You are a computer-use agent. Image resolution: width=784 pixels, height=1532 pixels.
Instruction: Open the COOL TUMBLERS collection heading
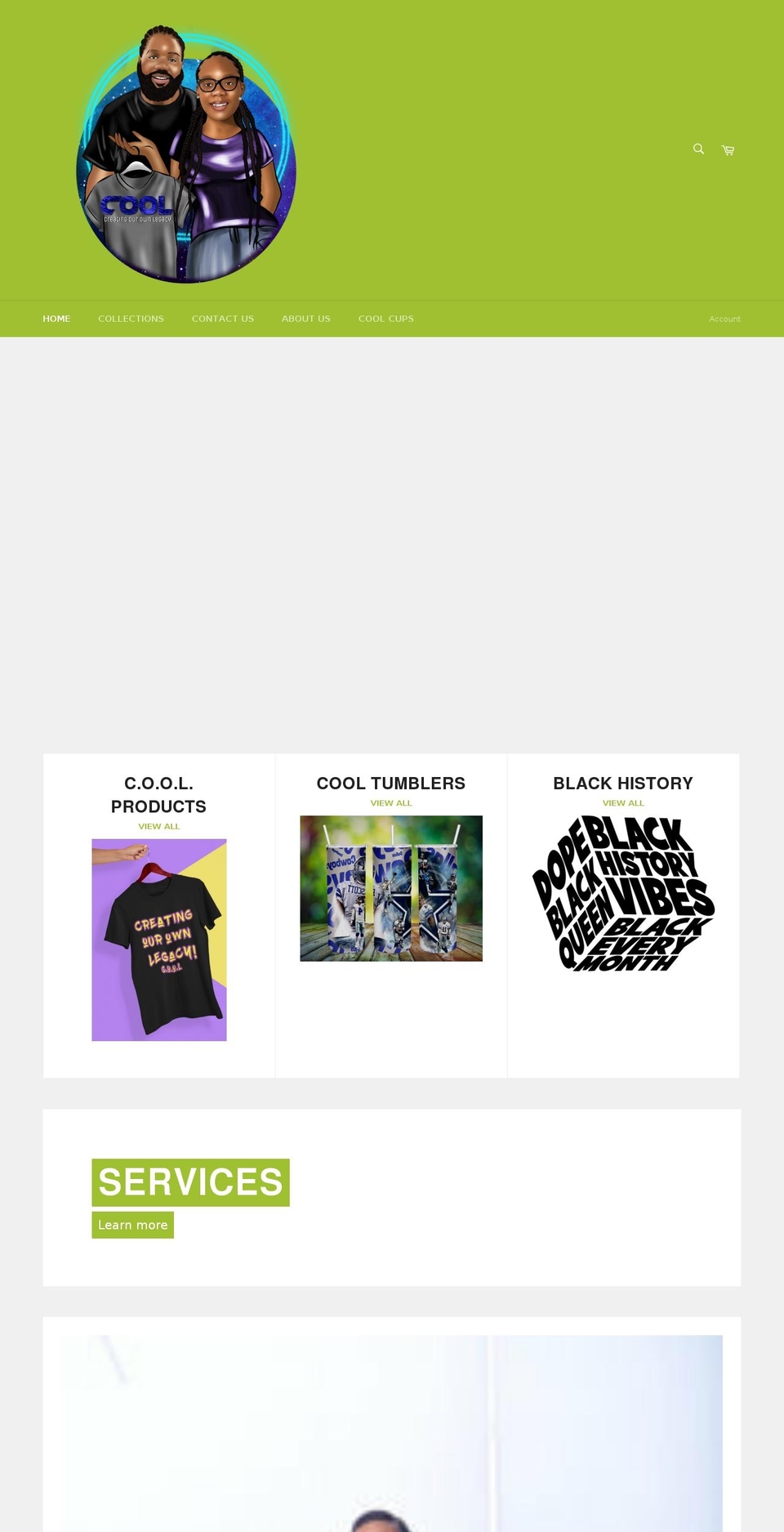point(390,783)
